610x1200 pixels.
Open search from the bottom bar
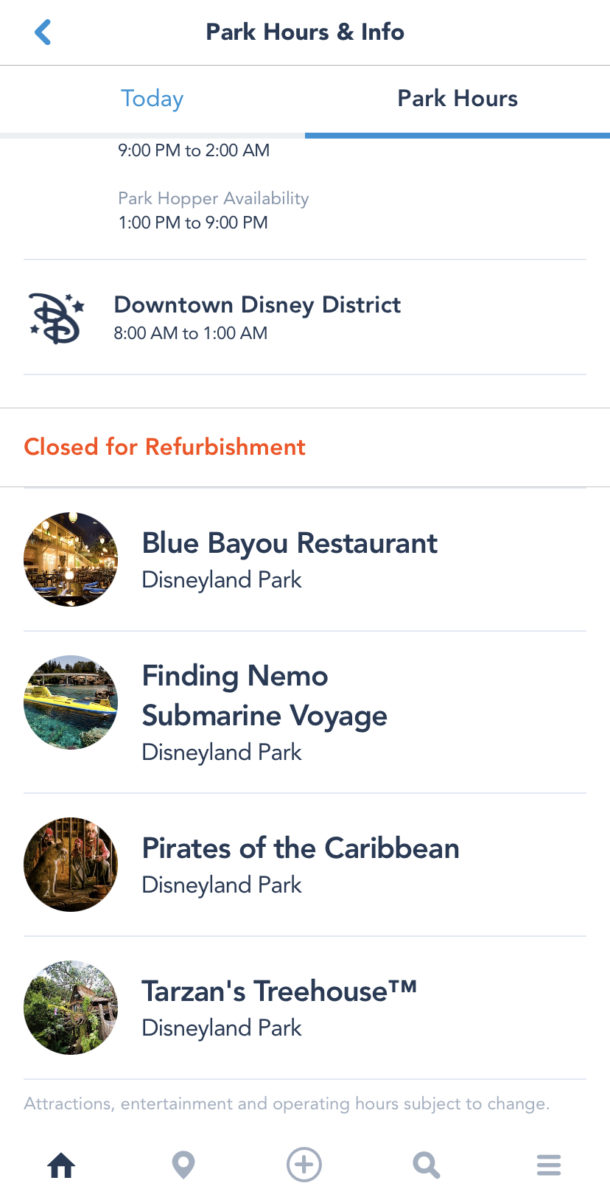click(x=426, y=1165)
